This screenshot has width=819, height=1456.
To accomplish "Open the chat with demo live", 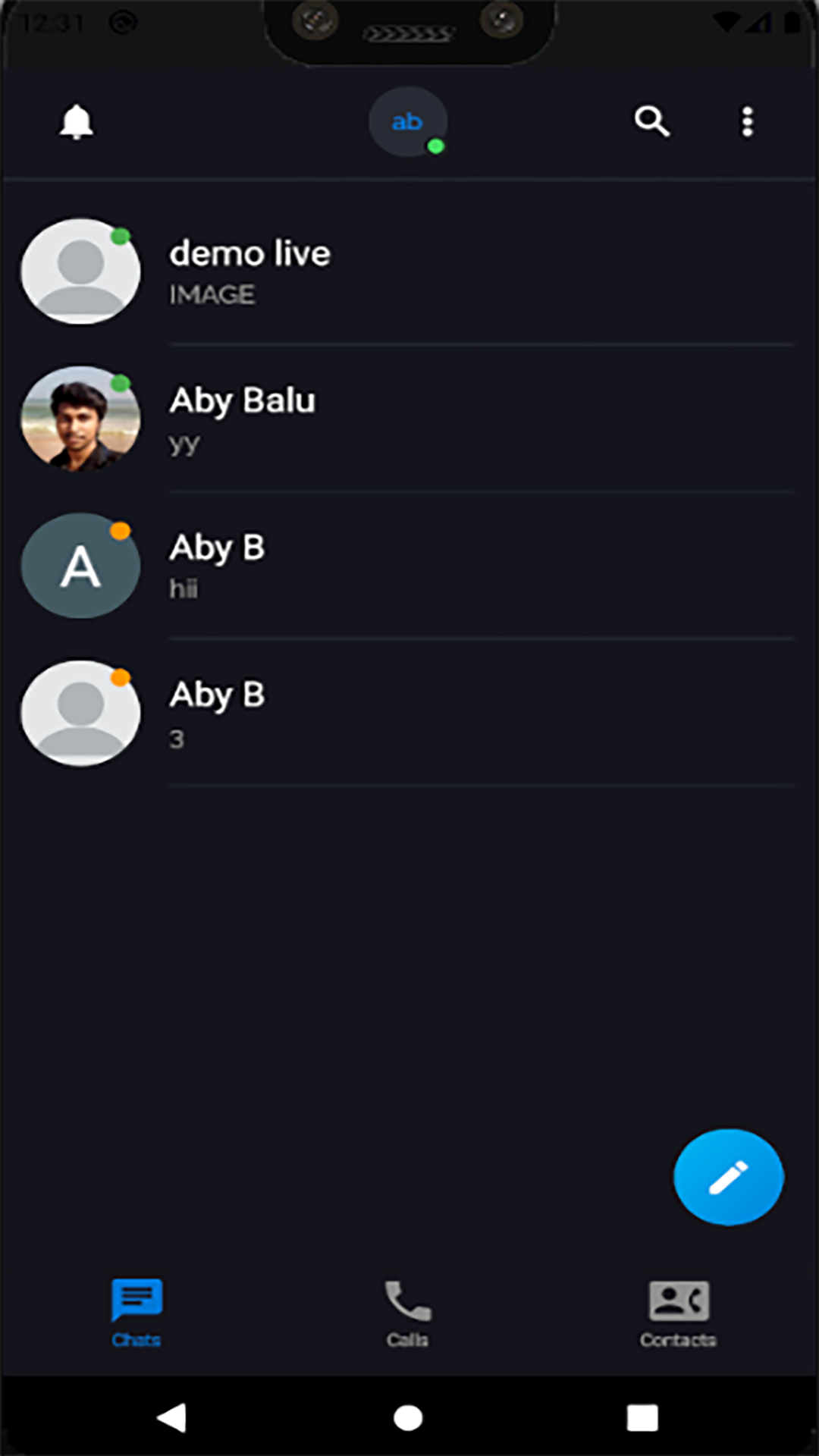I will point(409,271).
